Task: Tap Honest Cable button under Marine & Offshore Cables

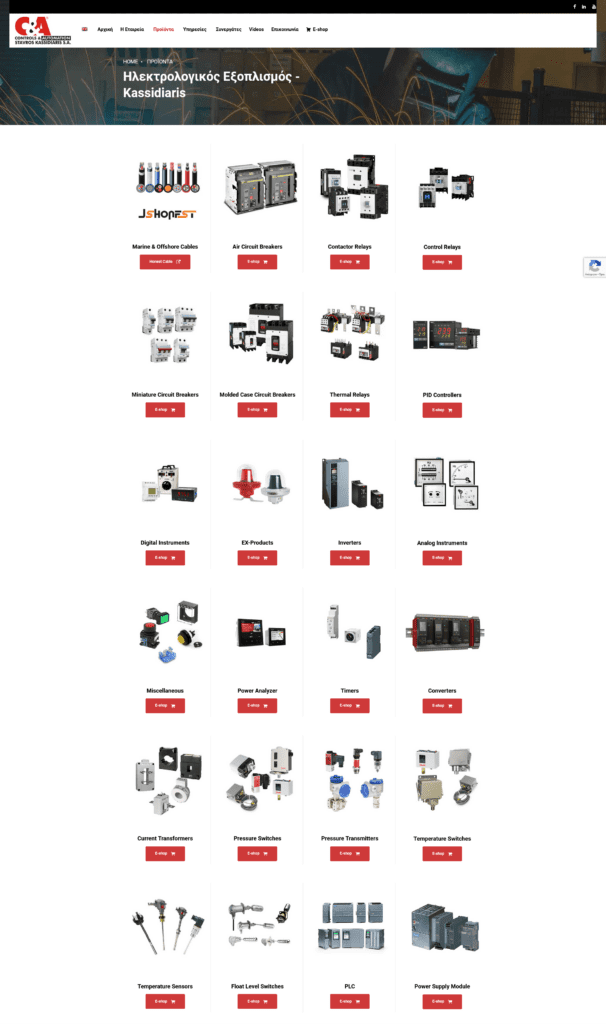Action: pos(165,262)
